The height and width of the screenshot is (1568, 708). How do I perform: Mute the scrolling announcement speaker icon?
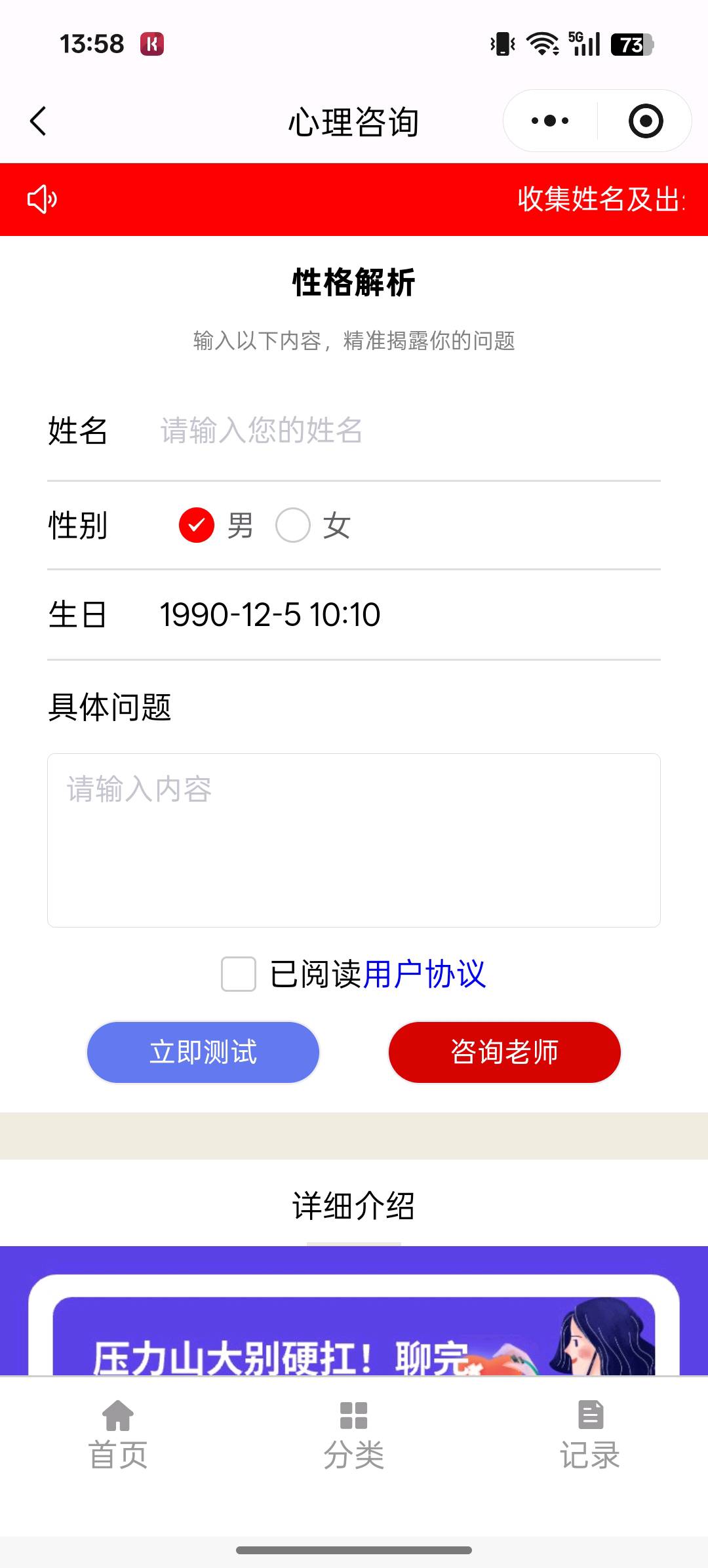coord(43,199)
